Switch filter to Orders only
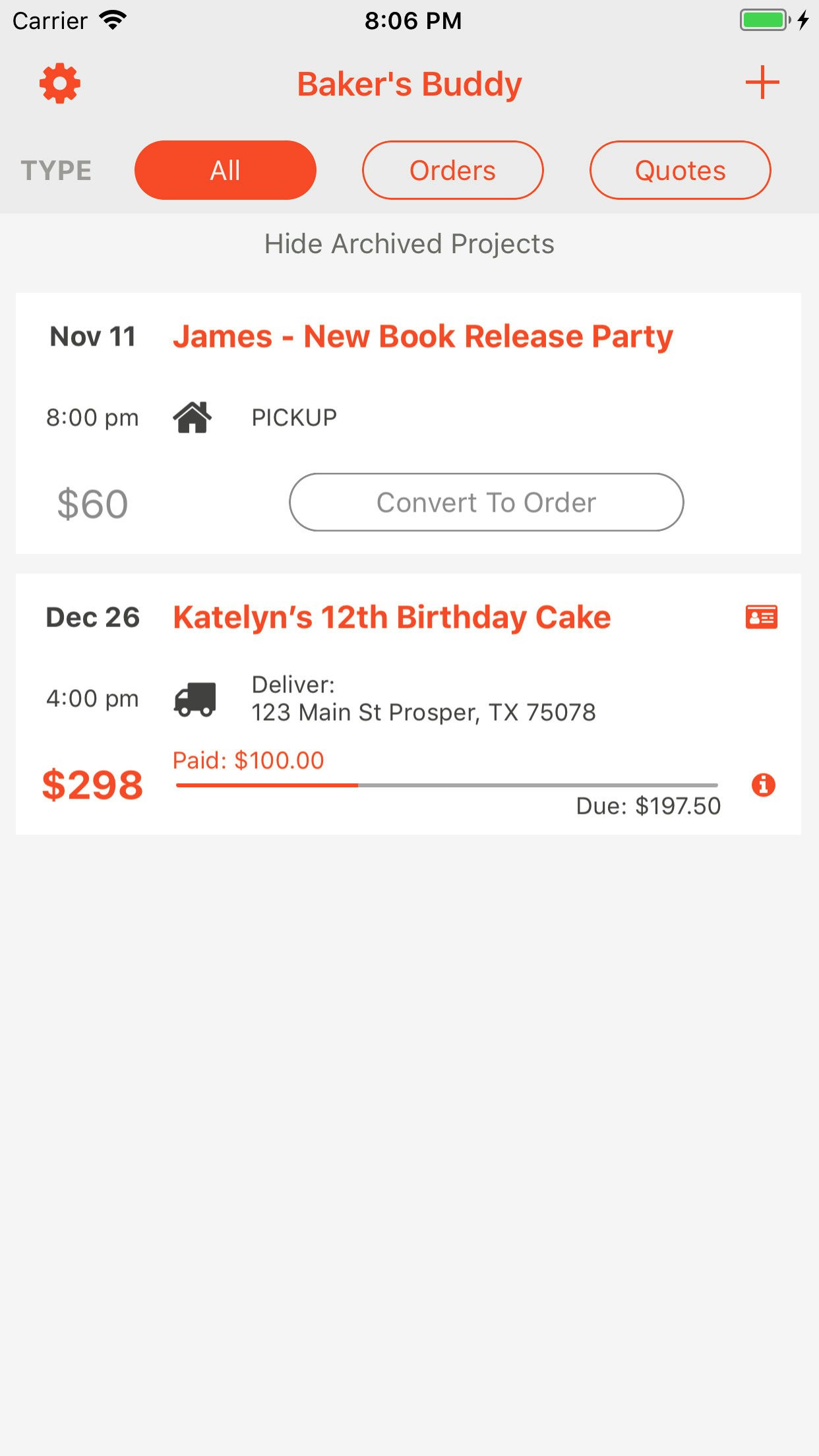819x1456 pixels. coord(453,169)
